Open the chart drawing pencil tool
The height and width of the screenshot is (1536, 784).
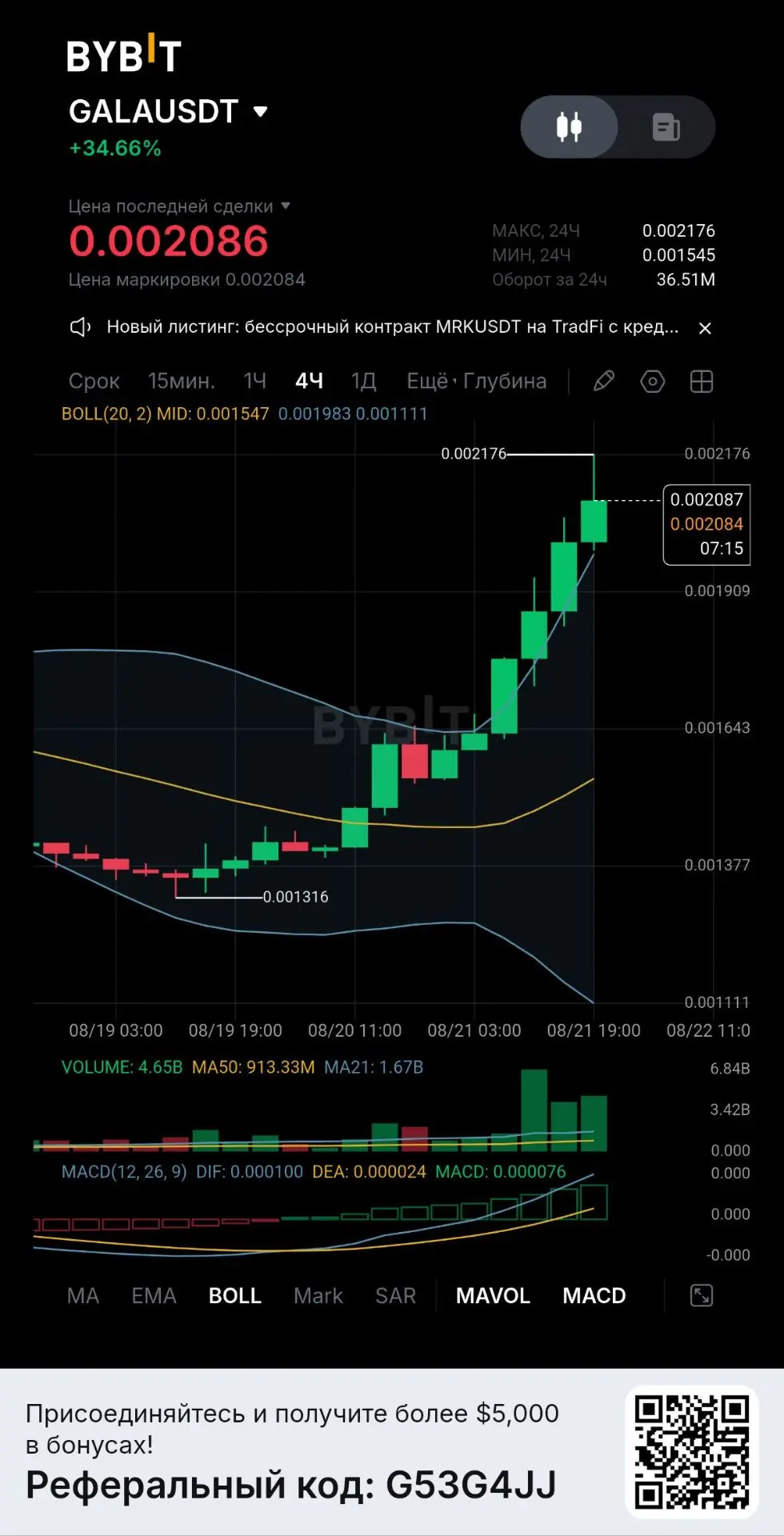[x=604, y=382]
